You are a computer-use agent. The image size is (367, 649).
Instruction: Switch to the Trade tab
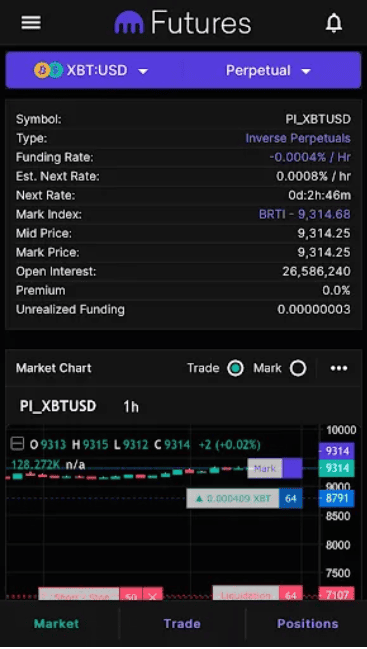[x=182, y=624]
